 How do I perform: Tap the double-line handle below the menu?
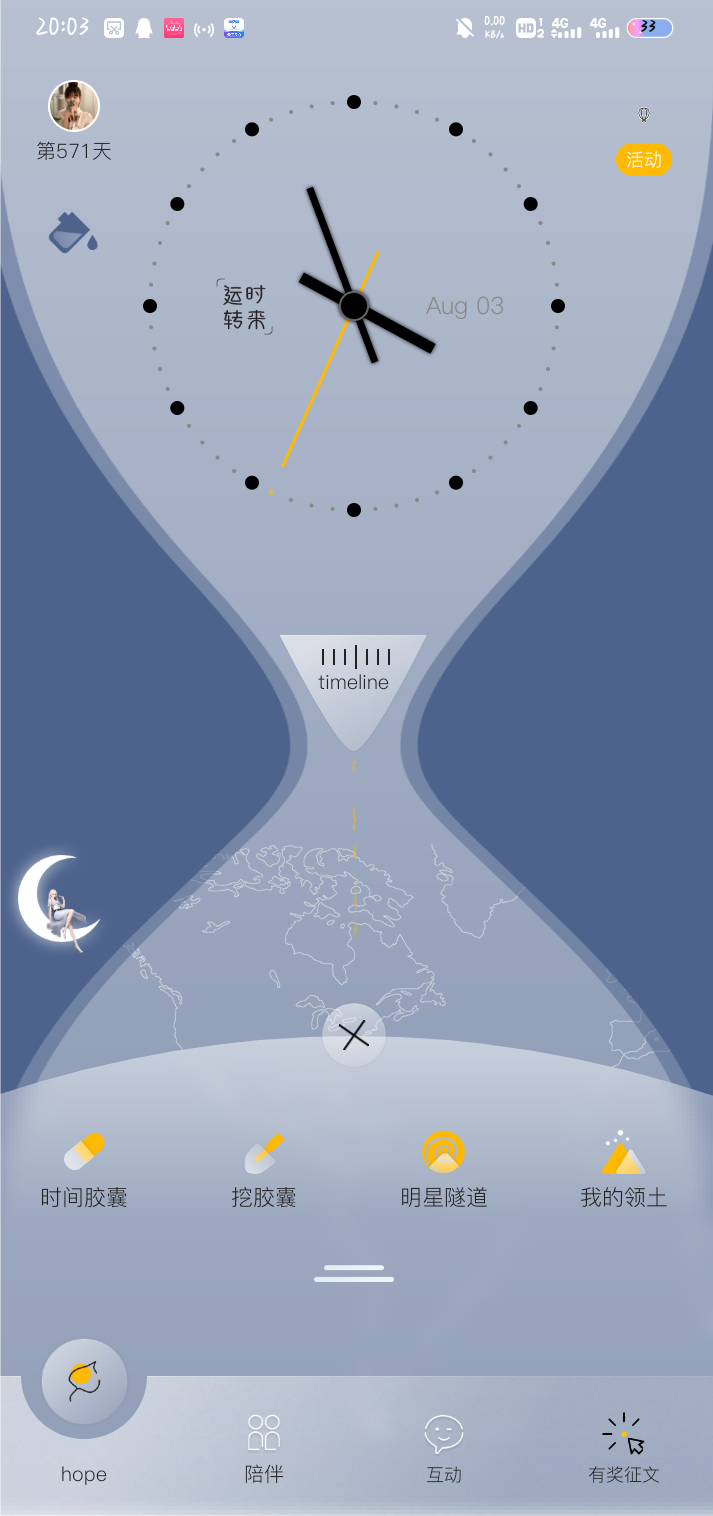(x=354, y=1273)
